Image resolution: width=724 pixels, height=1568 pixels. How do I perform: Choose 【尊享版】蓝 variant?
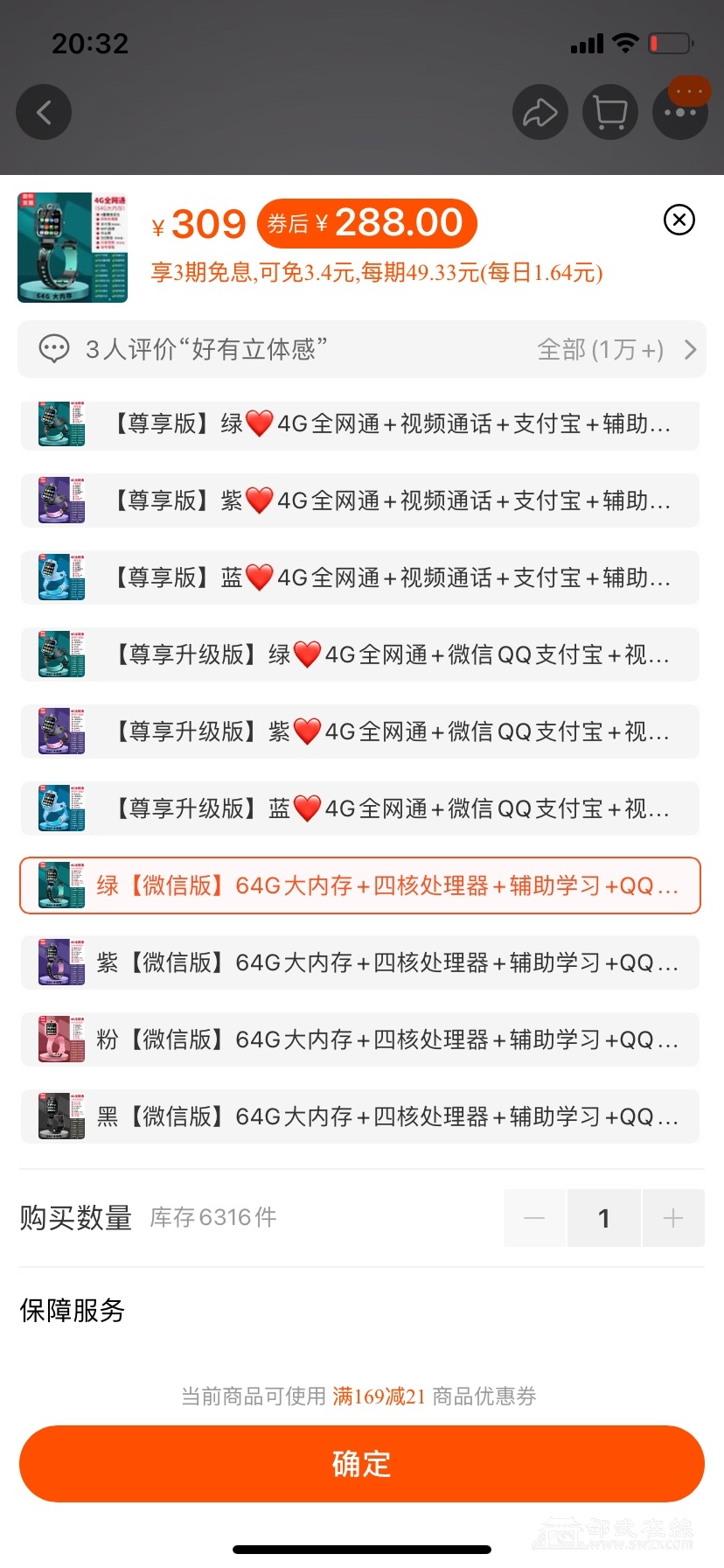tap(360, 577)
